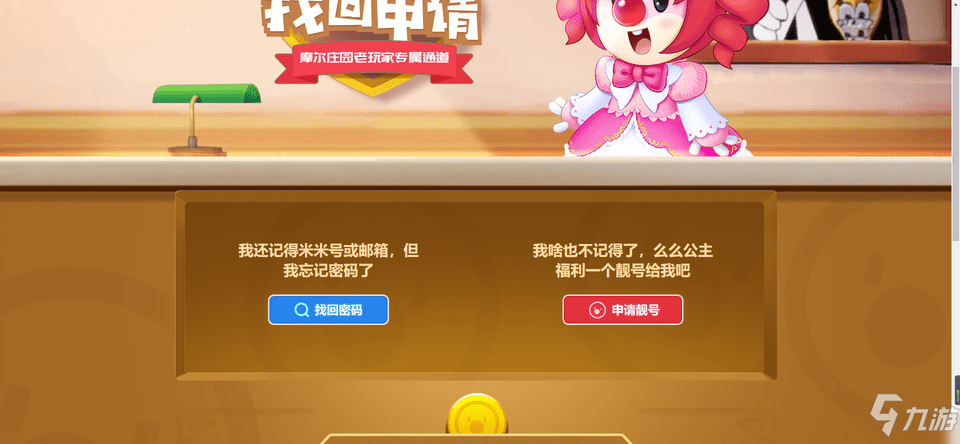Tap the 找回密码 button
This screenshot has width=960, height=444.
tap(328, 310)
